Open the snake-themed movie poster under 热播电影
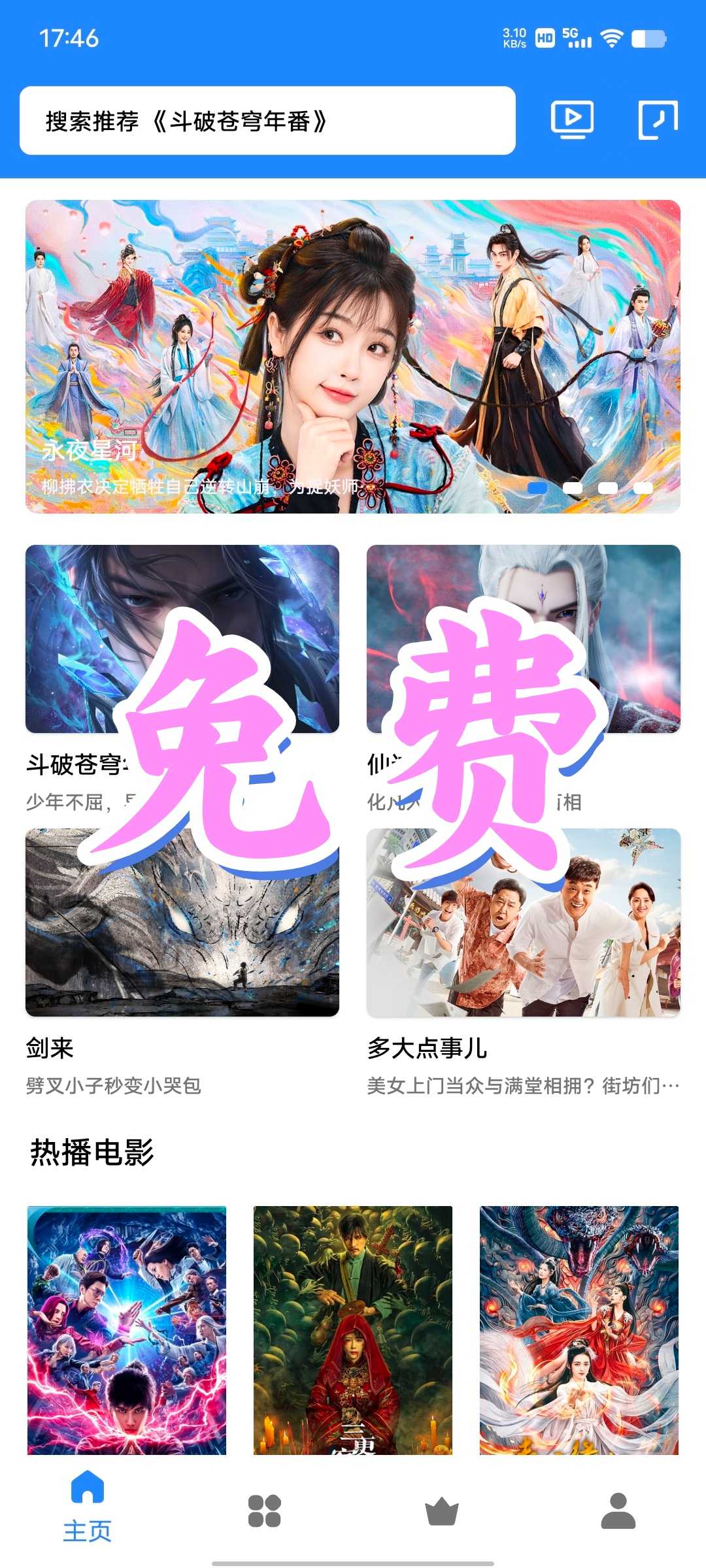This screenshot has width=706, height=1568. coord(579,1330)
